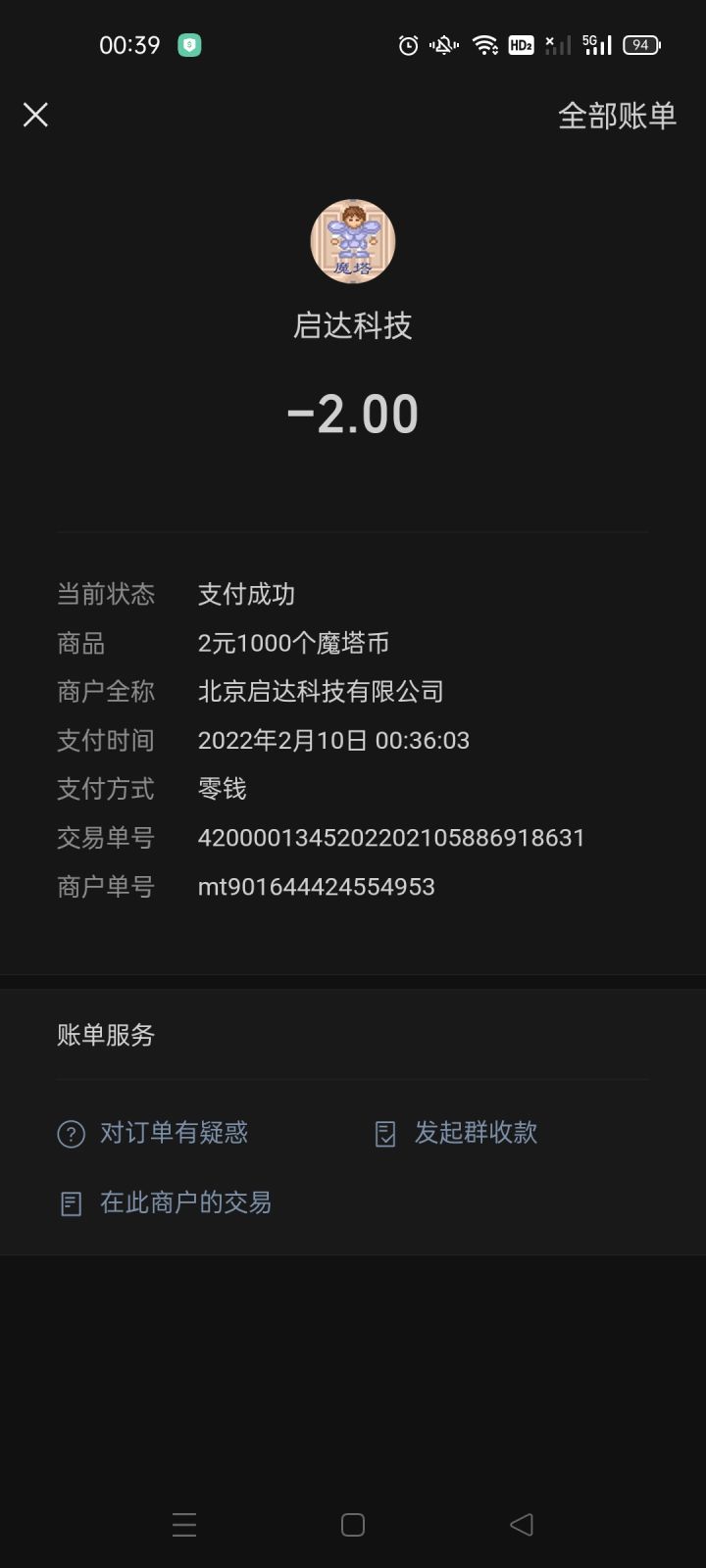The width and height of the screenshot is (706, 1568).
Task: Close the payment details page
Action: 35,116
